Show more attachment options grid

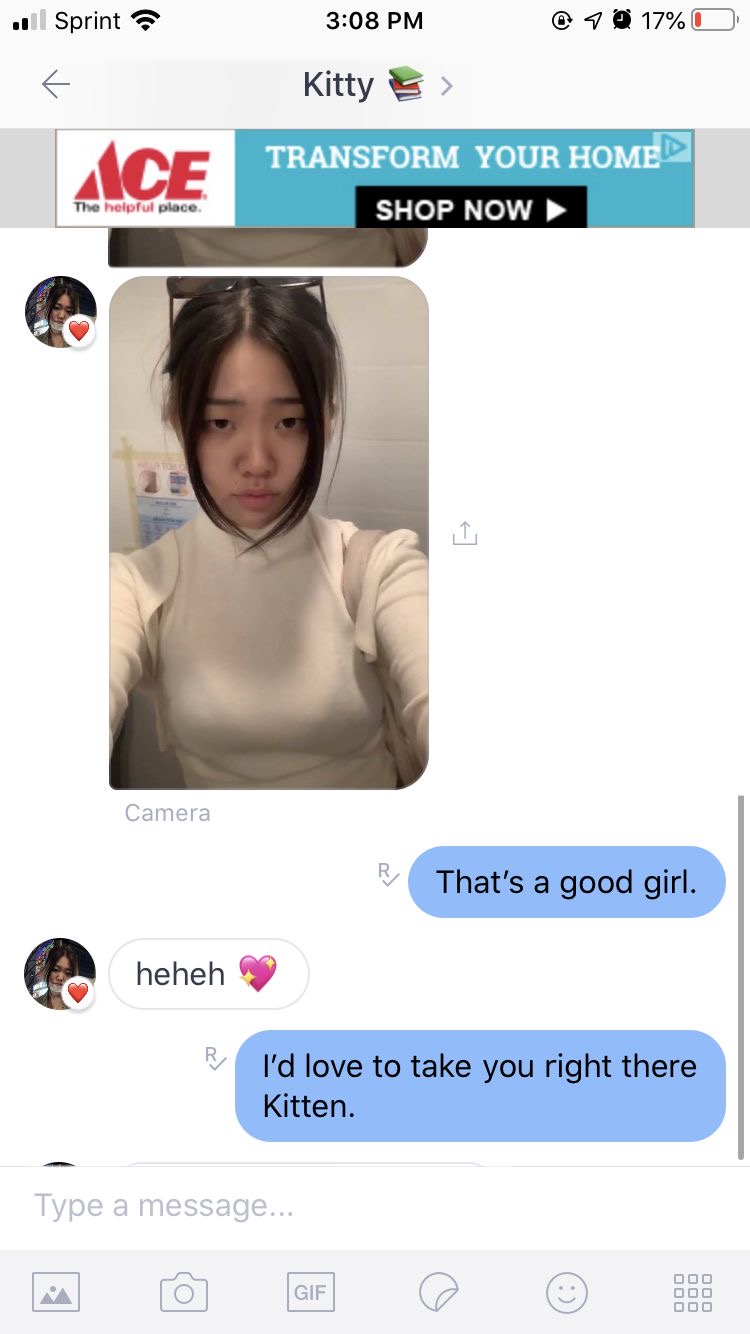(x=692, y=1292)
